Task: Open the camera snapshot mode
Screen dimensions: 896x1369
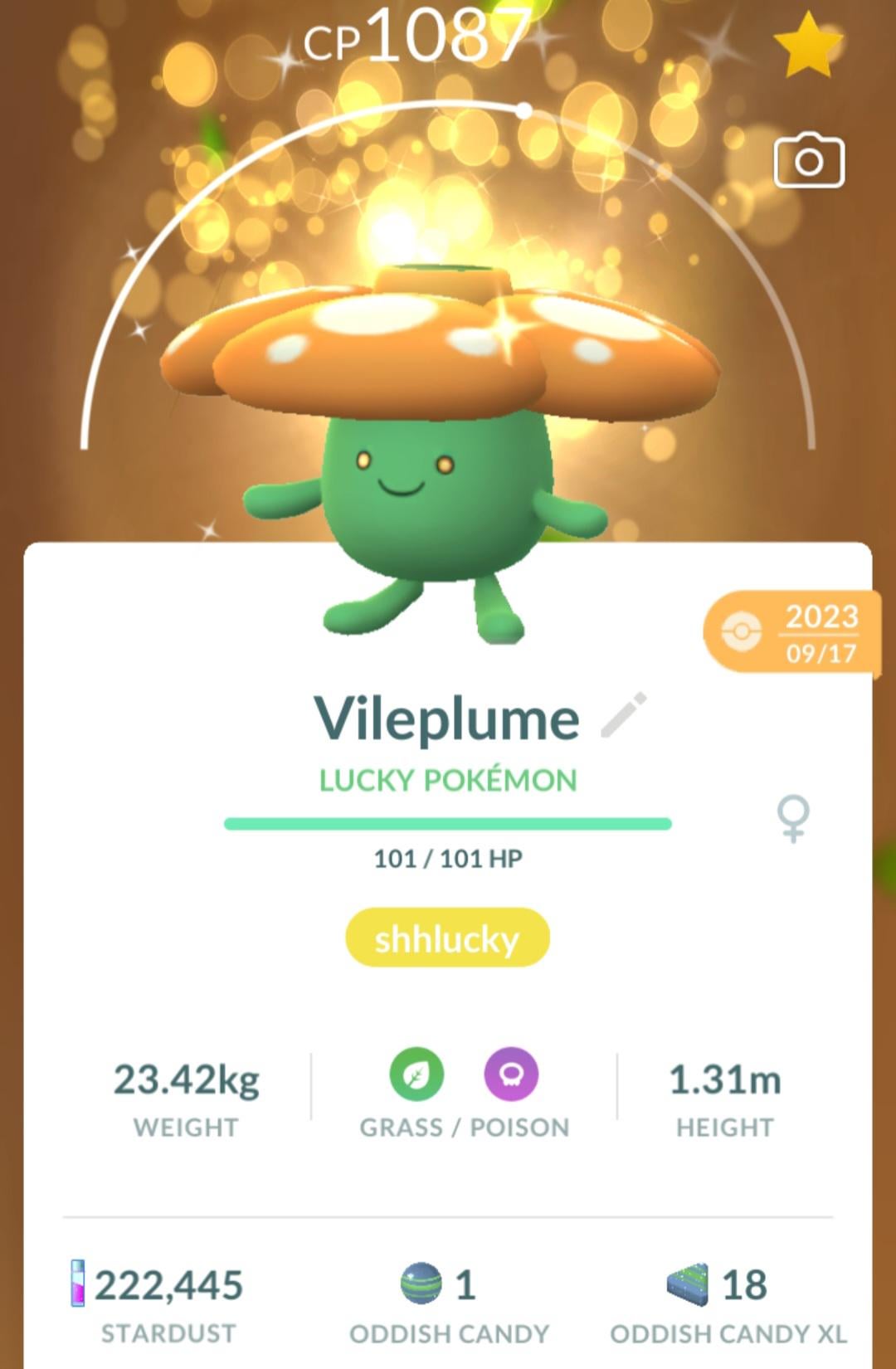Action: pyautogui.click(x=809, y=160)
